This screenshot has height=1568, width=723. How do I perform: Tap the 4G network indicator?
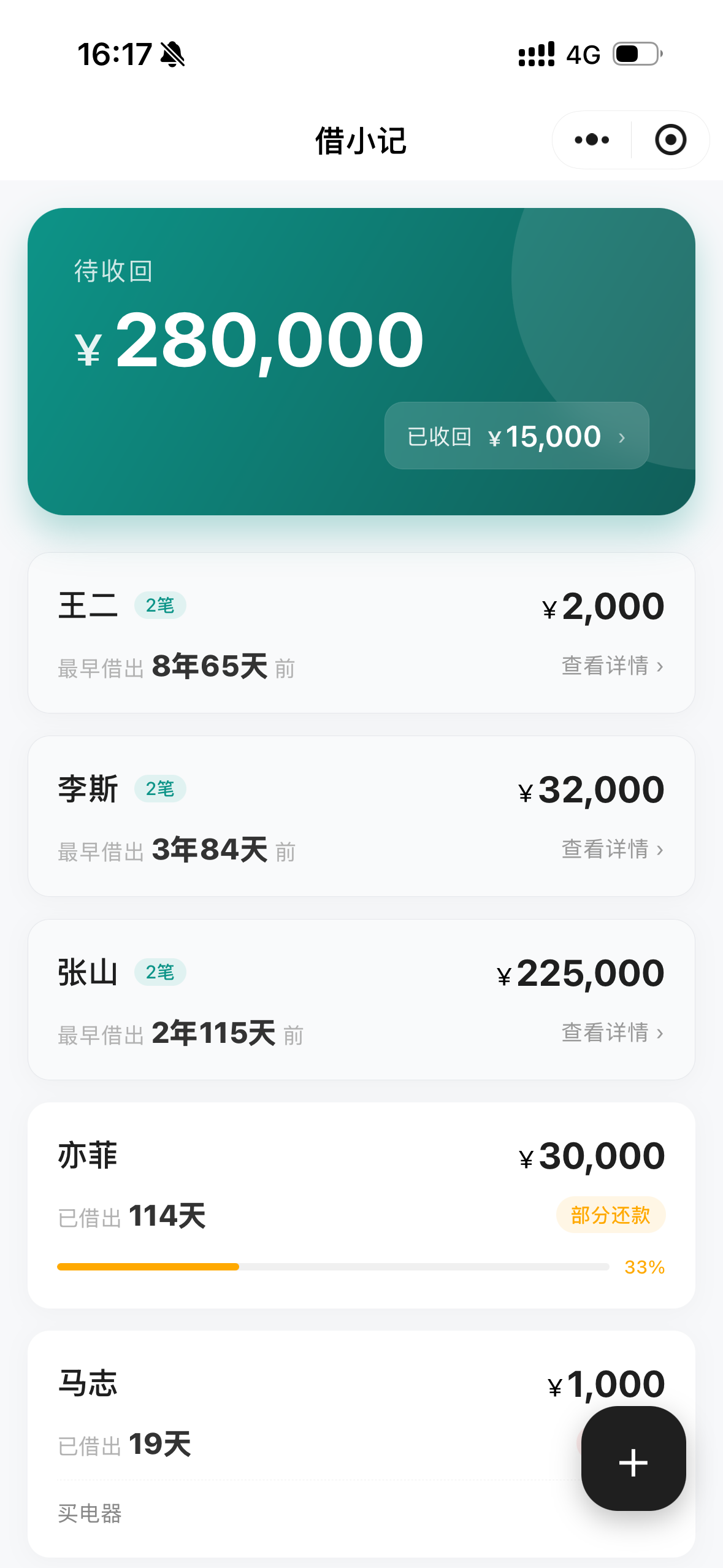[x=582, y=54]
